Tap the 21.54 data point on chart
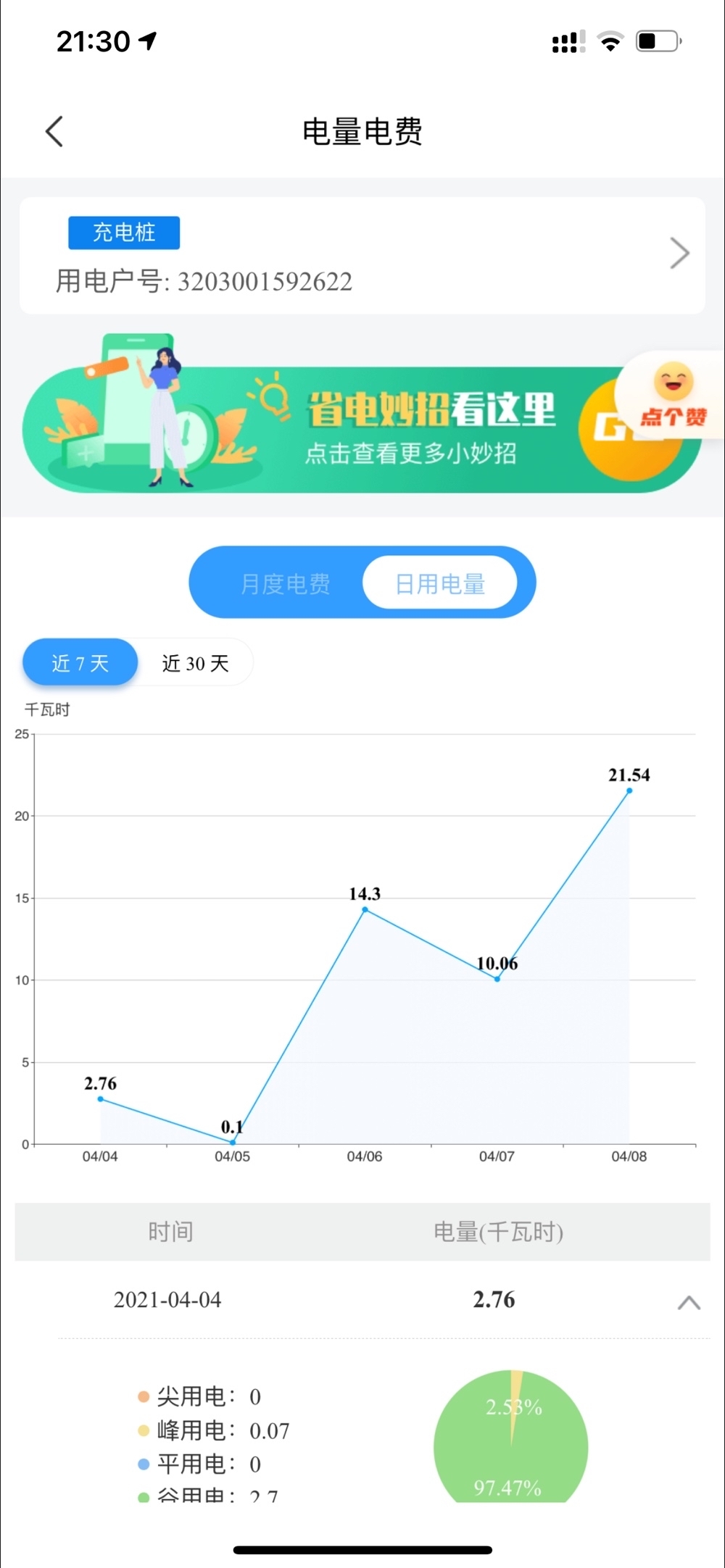 [629, 791]
